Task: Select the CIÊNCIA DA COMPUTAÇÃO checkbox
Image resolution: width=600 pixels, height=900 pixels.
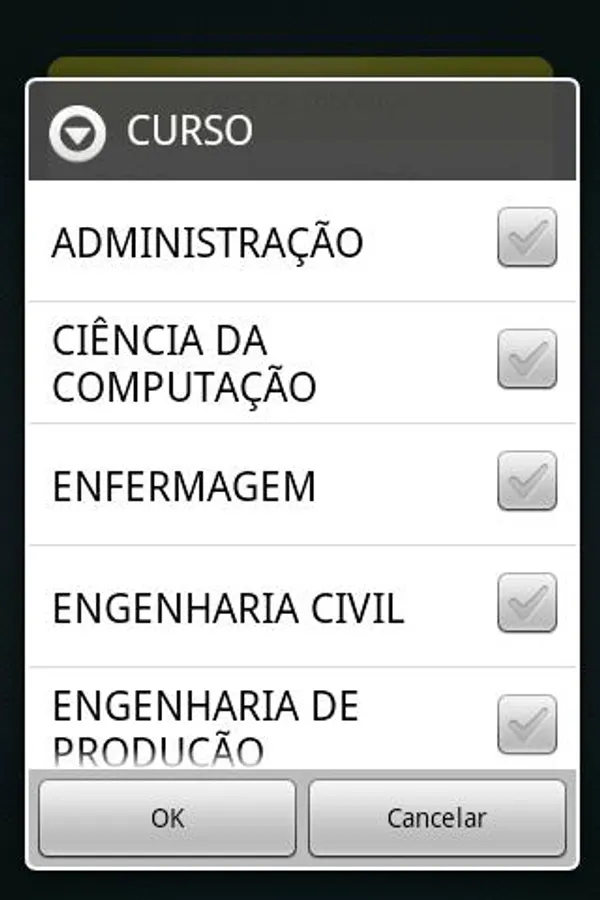Action: (x=527, y=359)
